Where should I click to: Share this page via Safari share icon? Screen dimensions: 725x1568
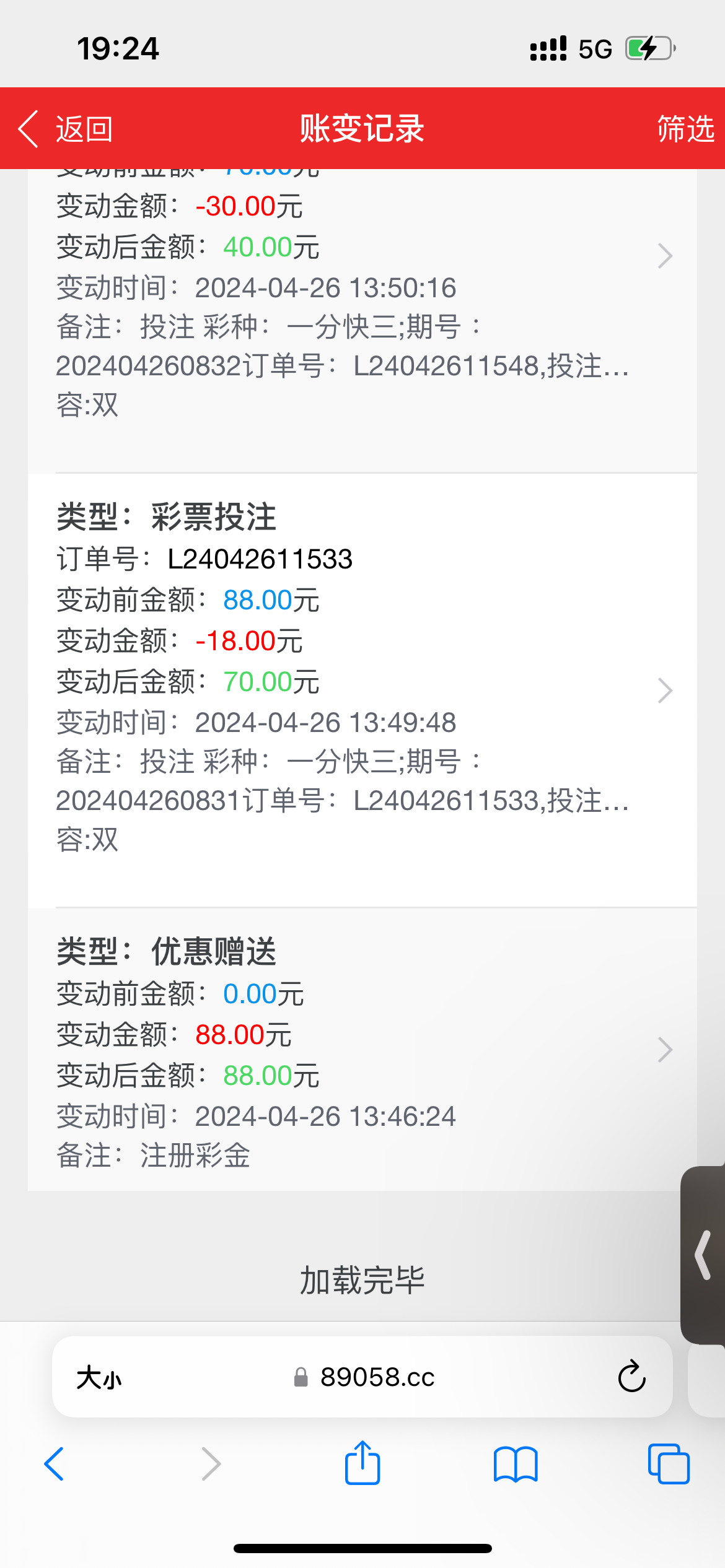coord(362,1463)
